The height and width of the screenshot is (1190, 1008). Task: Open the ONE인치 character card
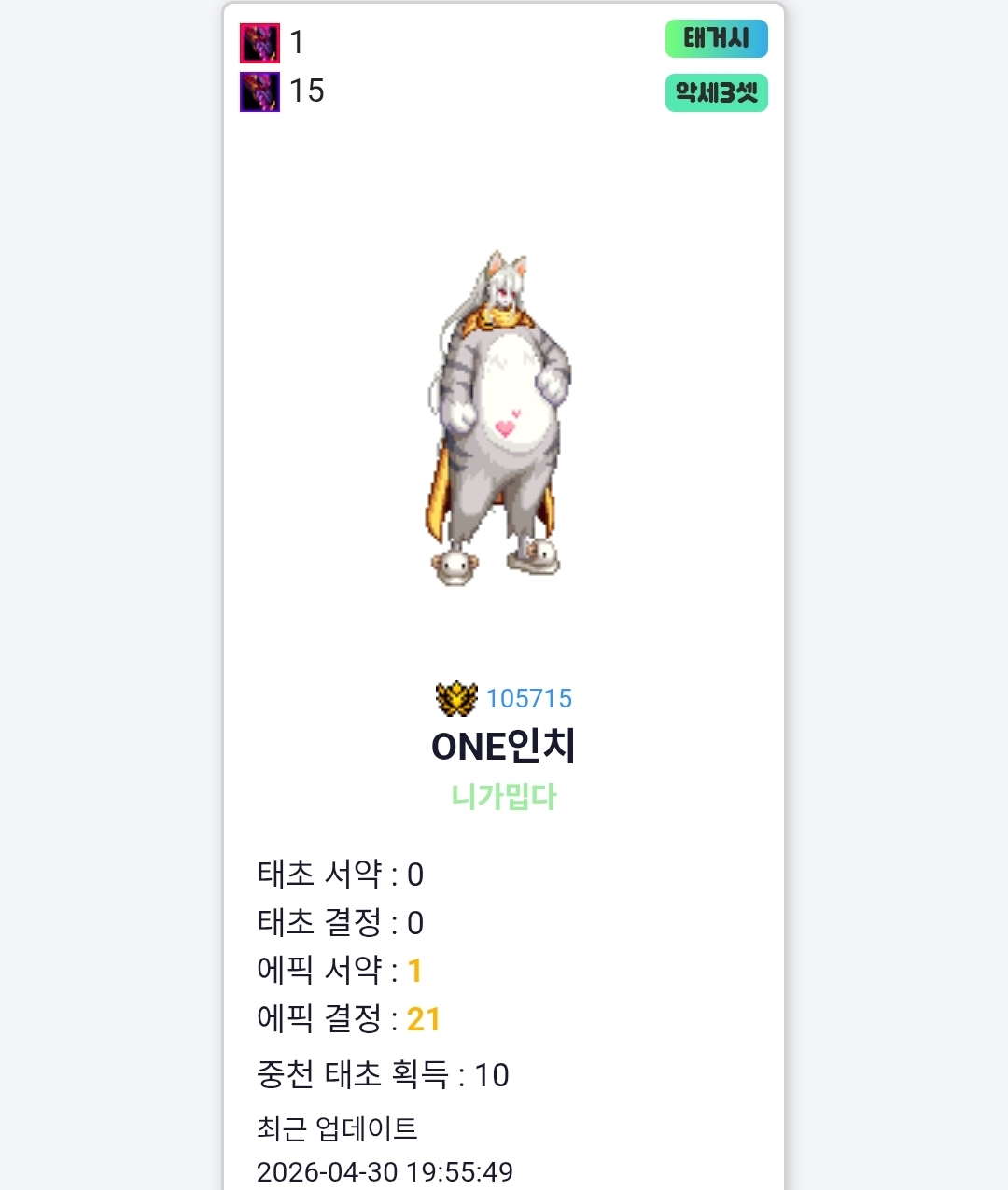click(503, 746)
